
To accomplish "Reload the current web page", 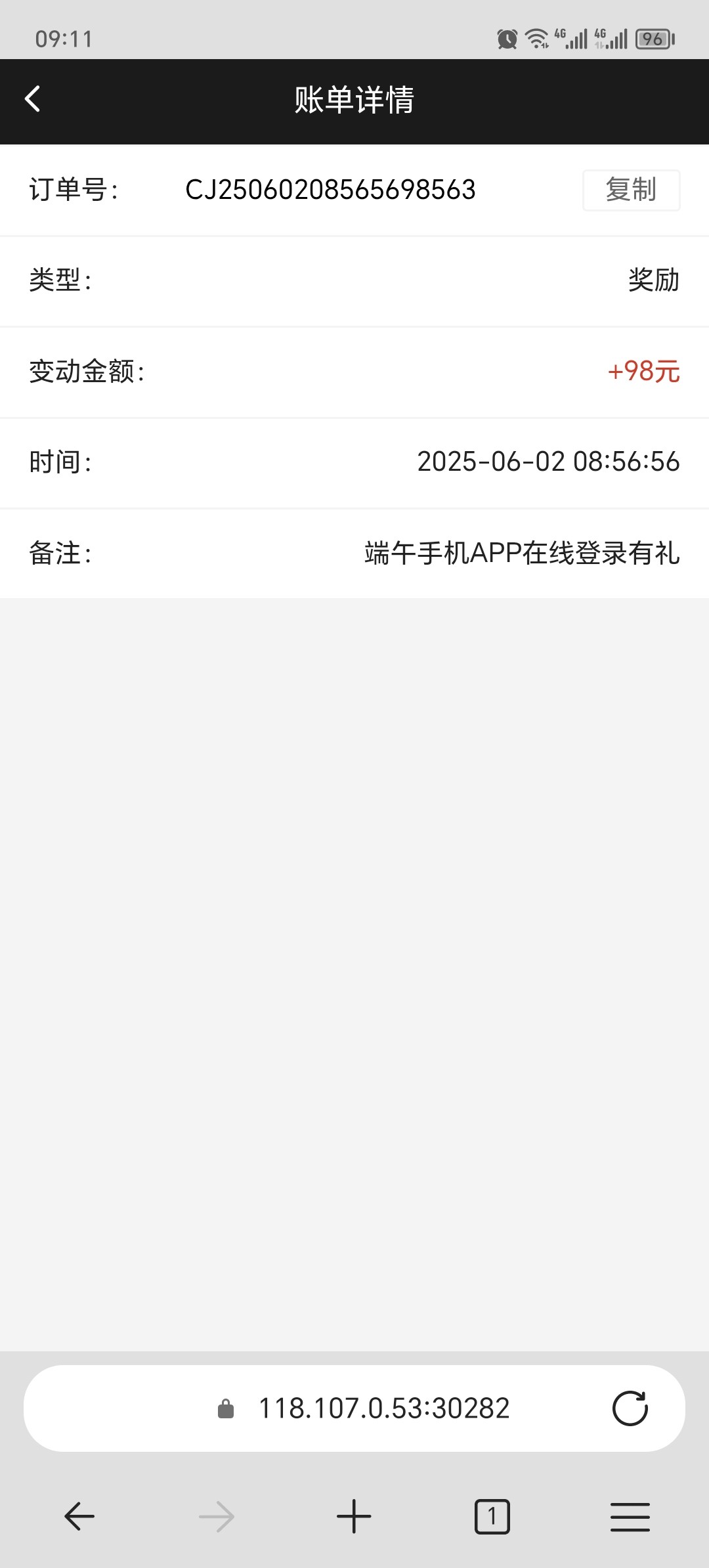I will coord(630,1408).
